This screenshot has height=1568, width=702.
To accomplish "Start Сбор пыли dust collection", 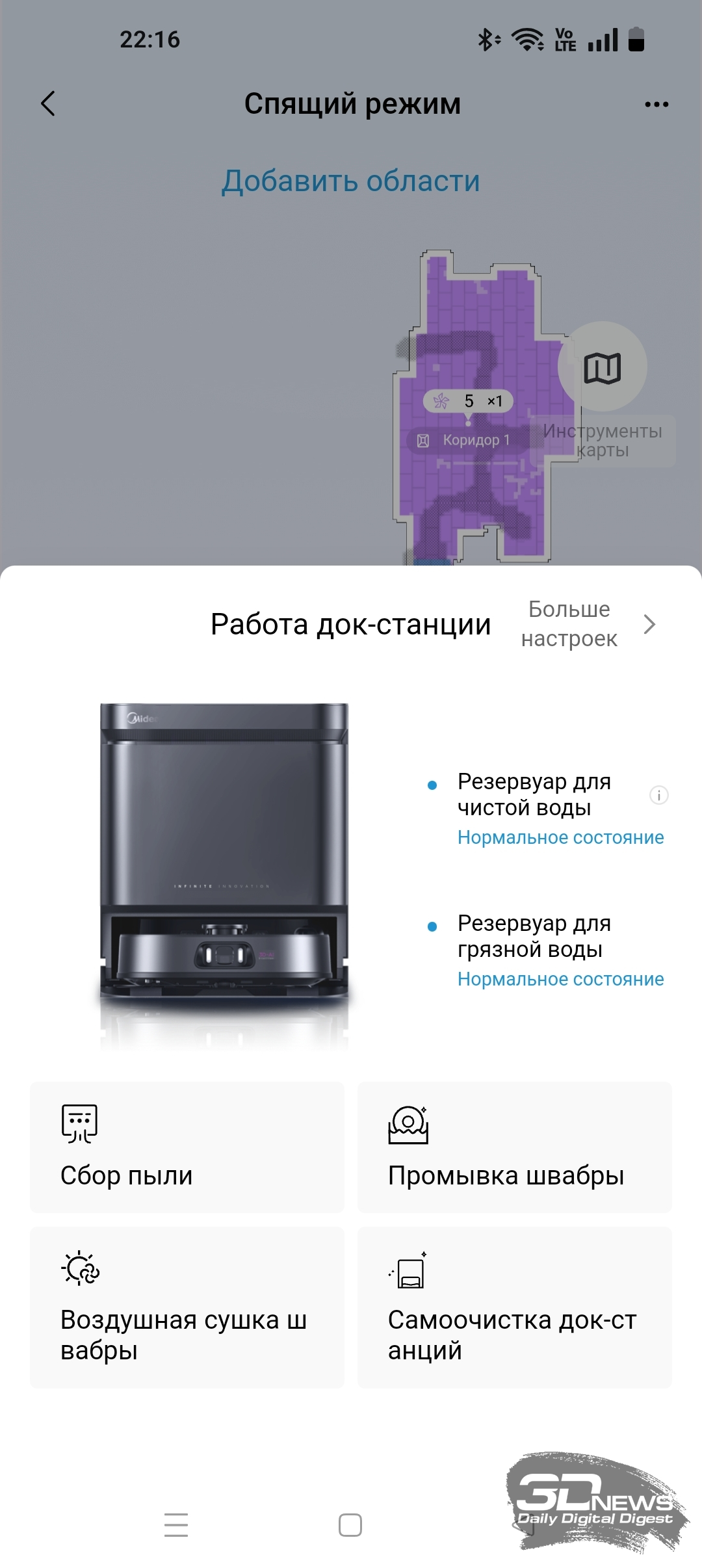I will [187, 1147].
